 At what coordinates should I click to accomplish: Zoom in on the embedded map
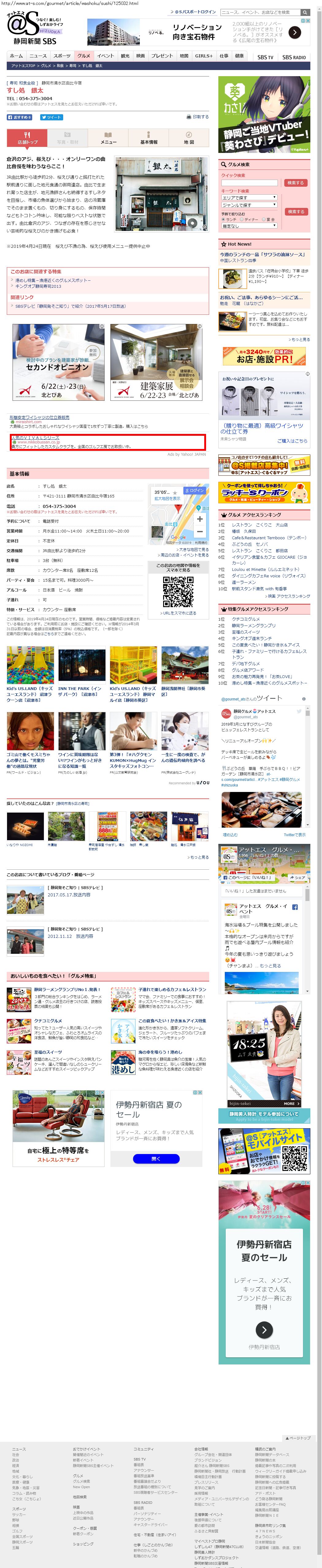(199, 519)
